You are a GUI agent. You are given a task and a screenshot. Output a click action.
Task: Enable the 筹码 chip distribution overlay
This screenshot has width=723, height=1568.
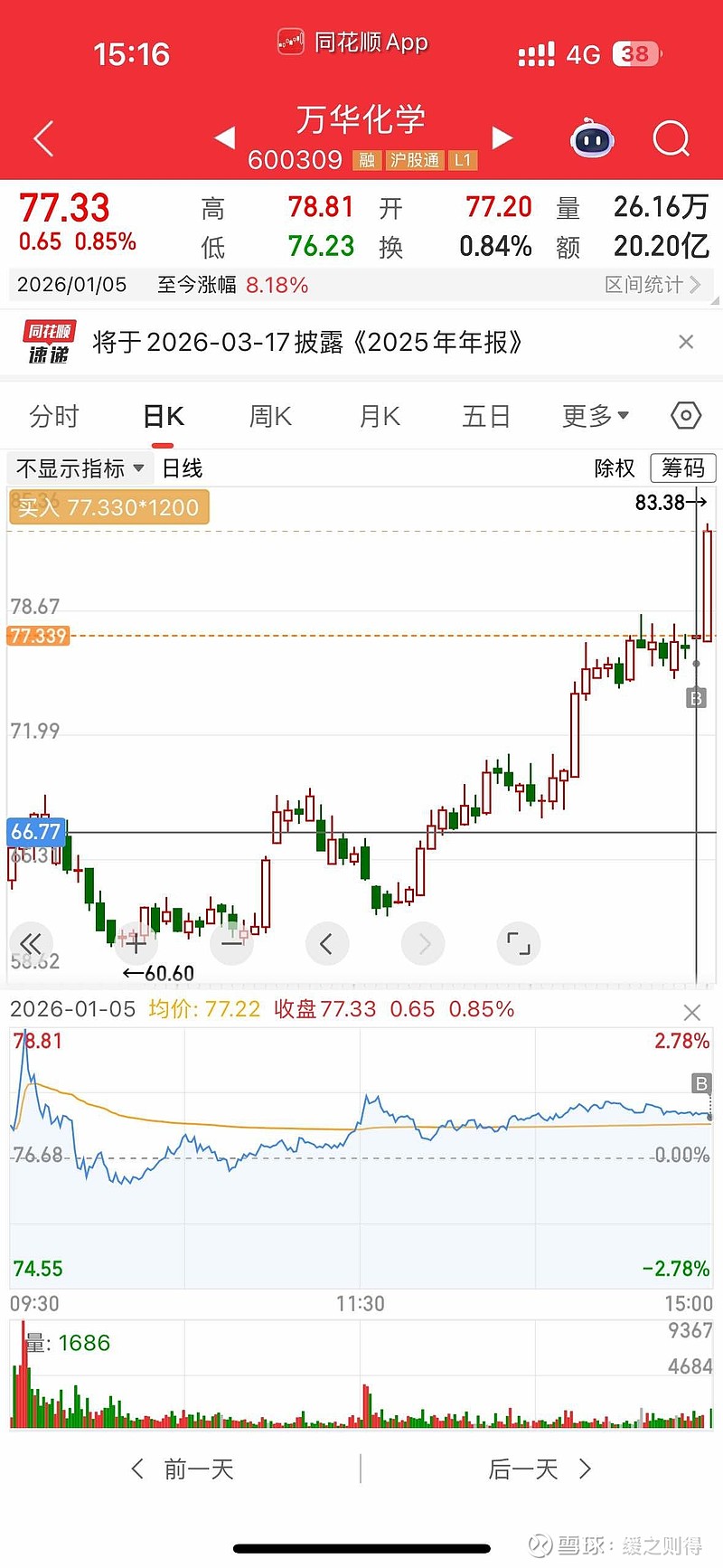(x=682, y=468)
